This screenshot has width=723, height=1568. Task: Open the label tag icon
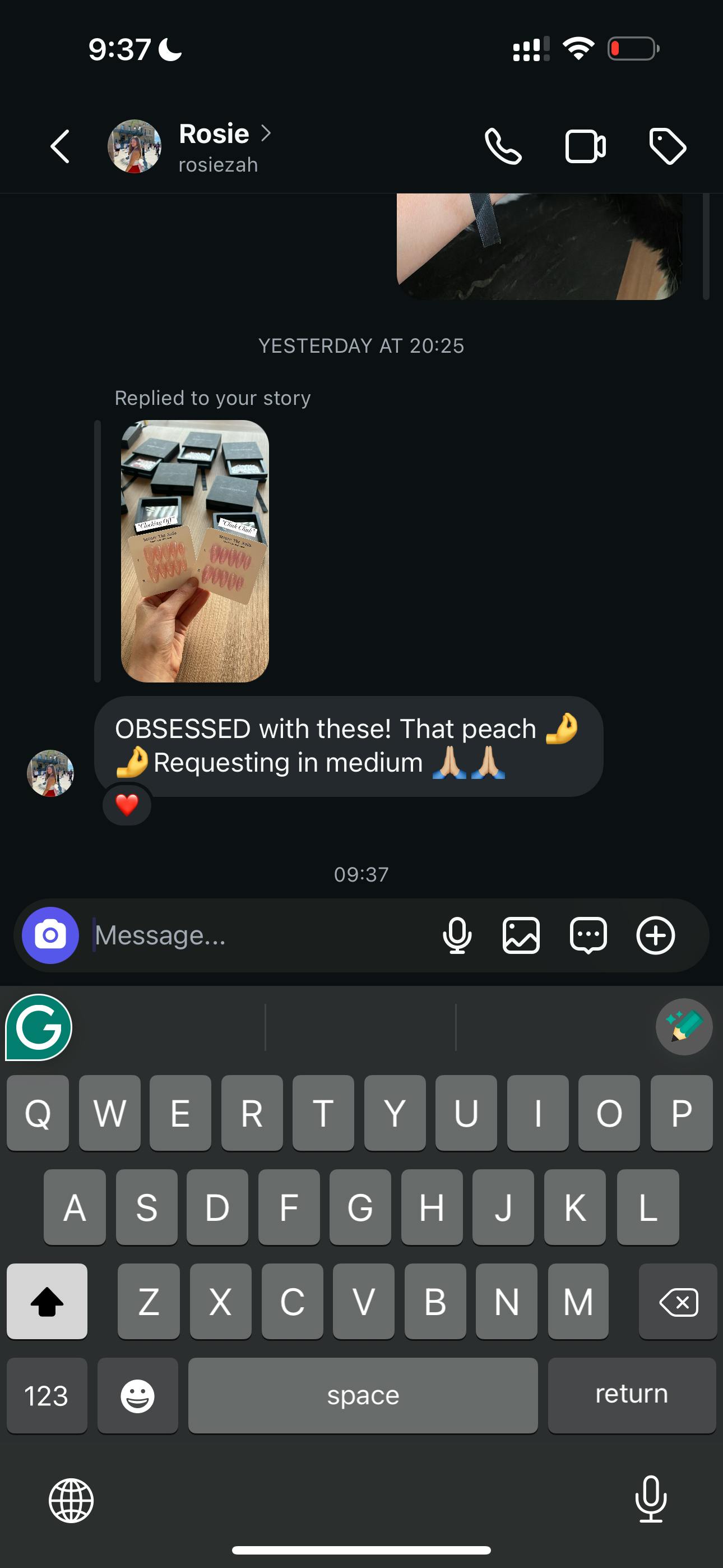click(667, 147)
